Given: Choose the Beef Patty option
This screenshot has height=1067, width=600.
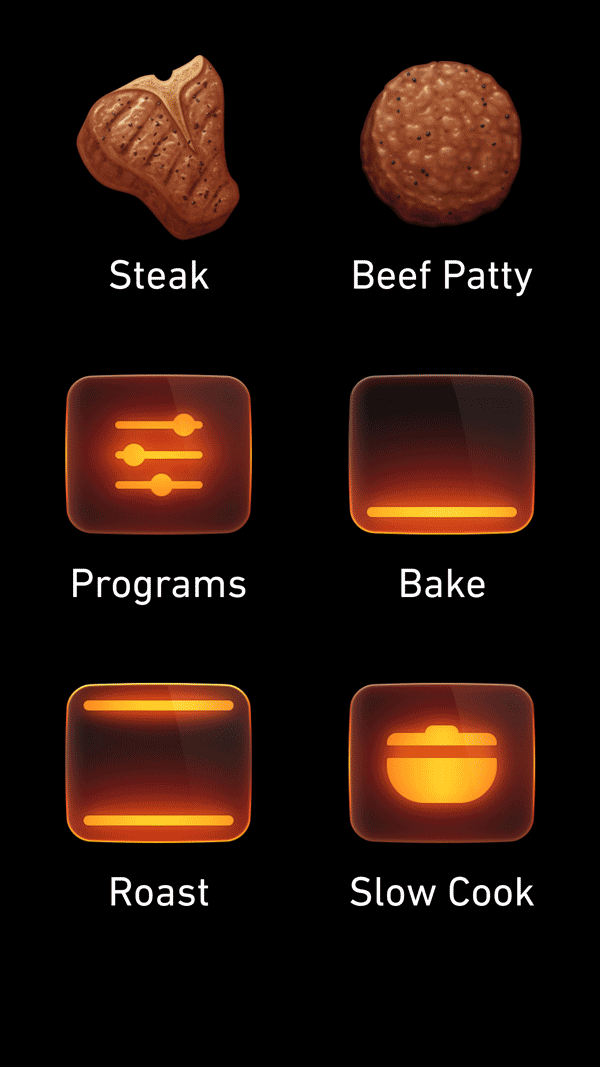Looking at the screenshot, I should [441, 150].
